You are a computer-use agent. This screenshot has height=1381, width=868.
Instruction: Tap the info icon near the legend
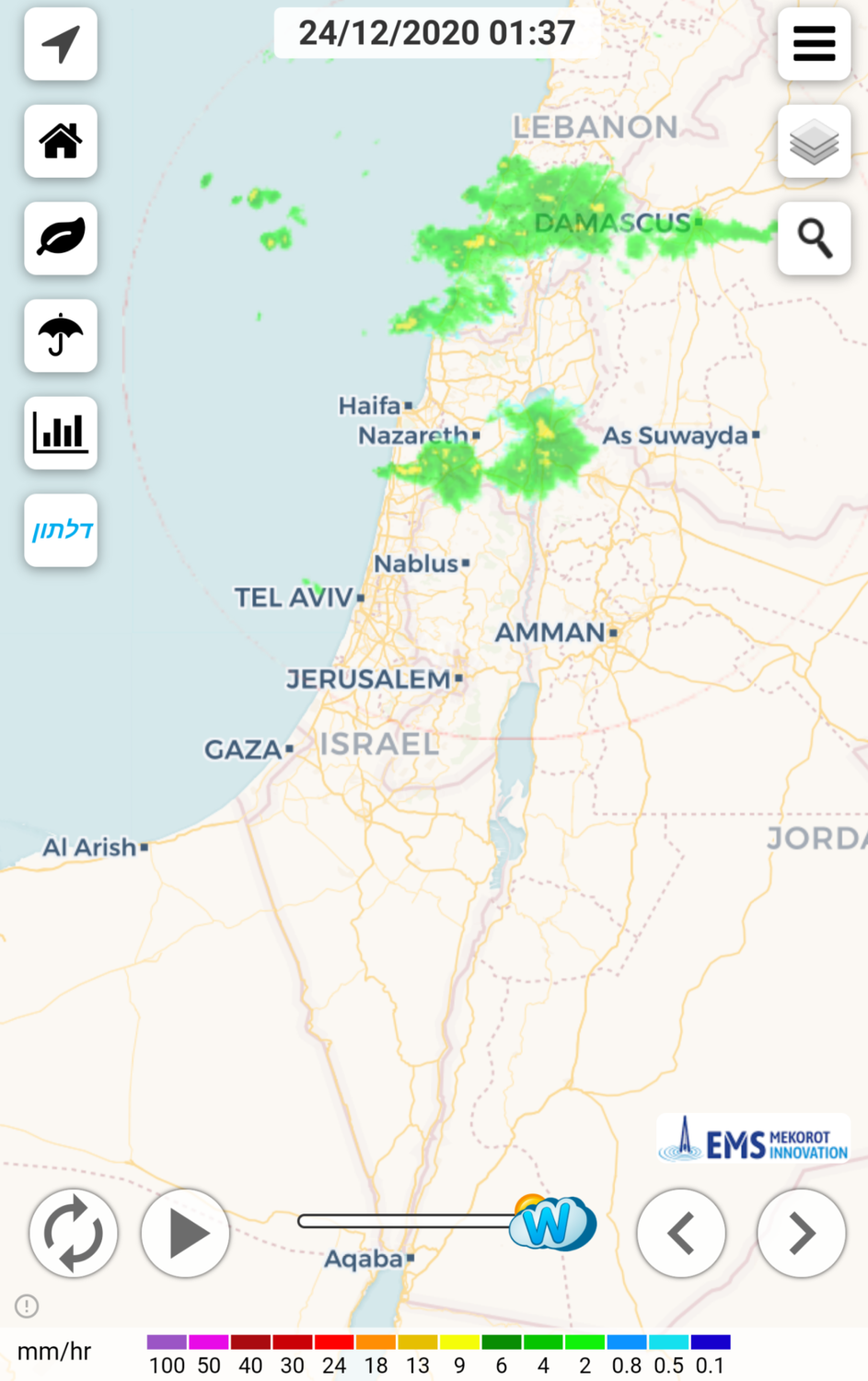27,1306
